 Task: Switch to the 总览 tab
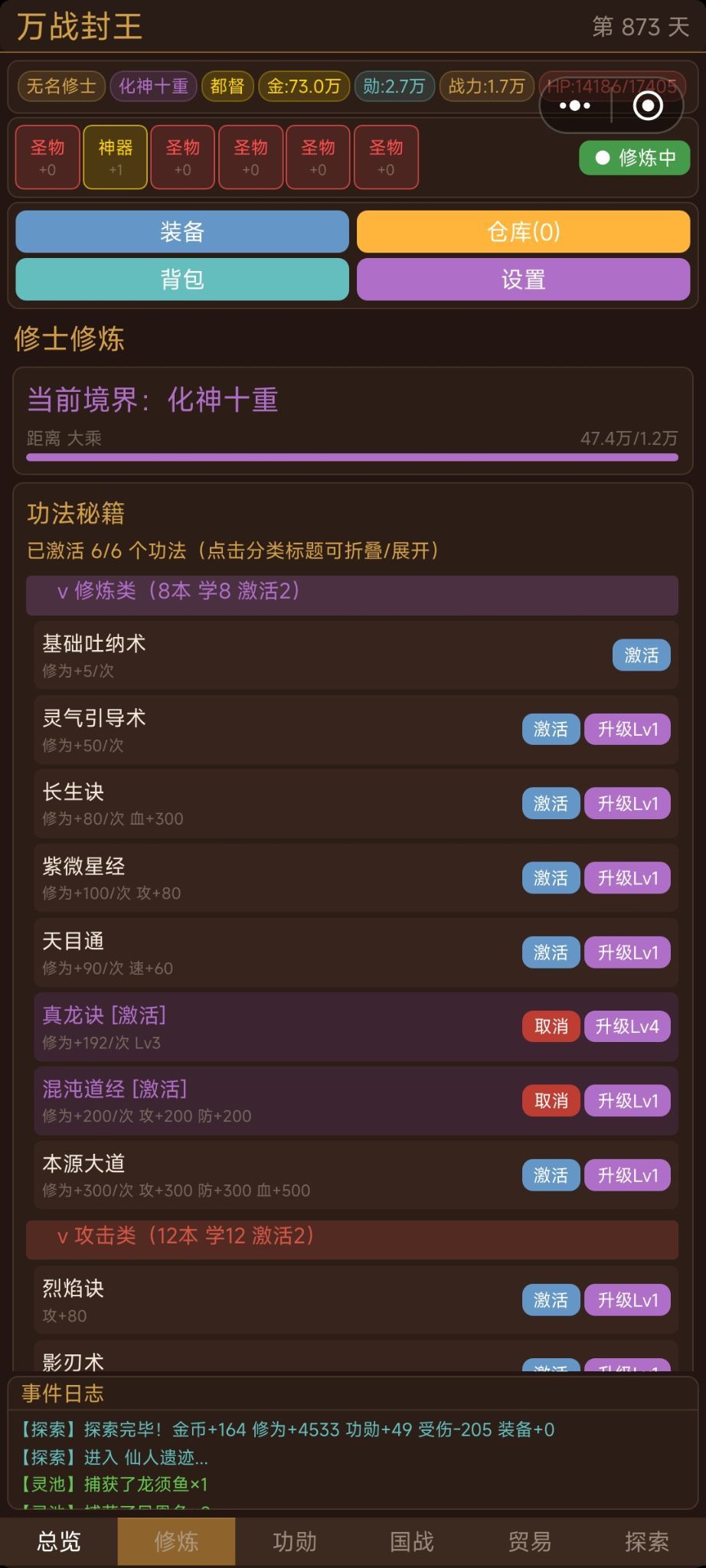[x=59, y=1541]
